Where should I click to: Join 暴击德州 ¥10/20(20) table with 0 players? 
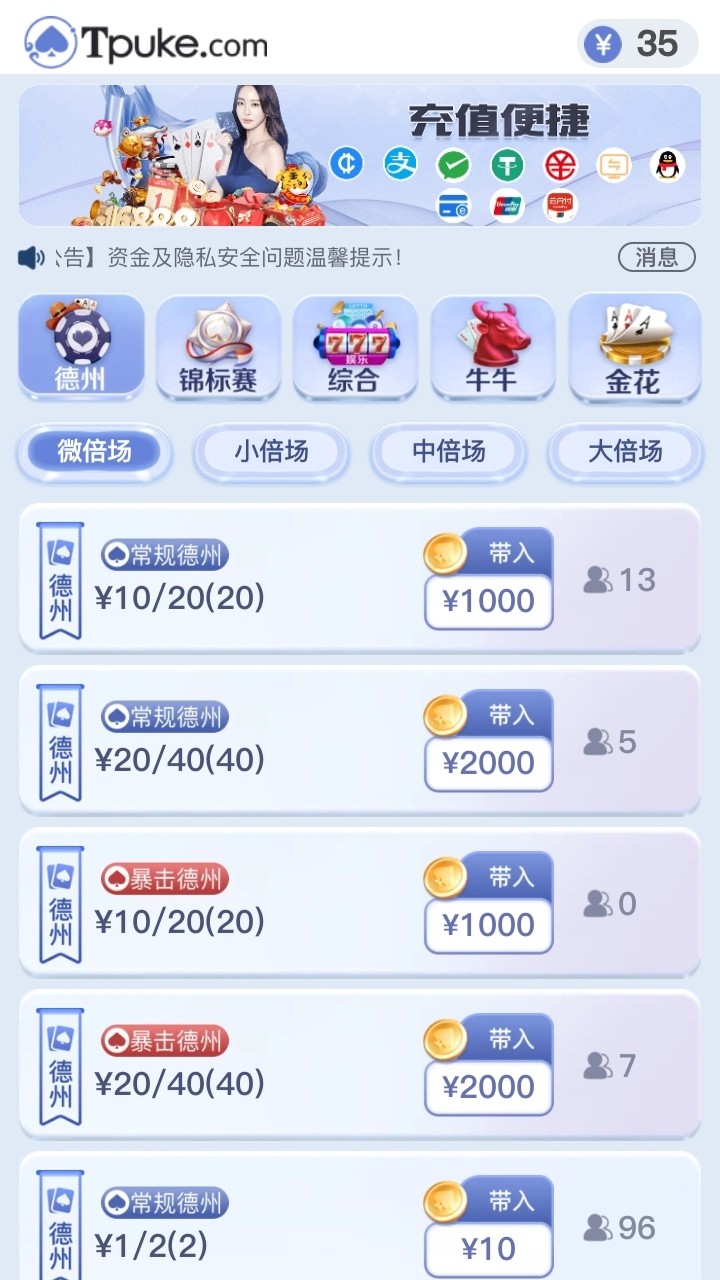(360, 904)
